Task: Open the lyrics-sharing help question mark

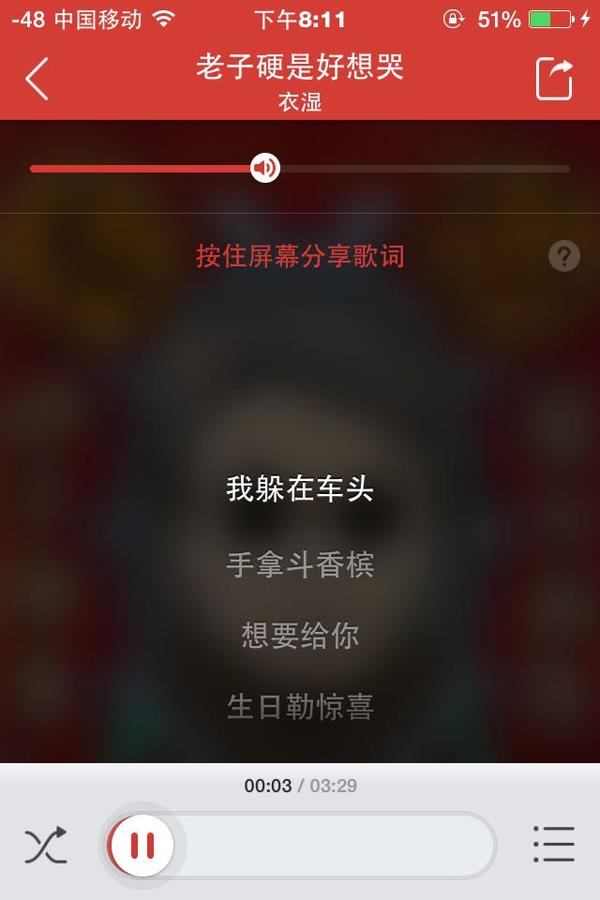Action: [564, 257]
